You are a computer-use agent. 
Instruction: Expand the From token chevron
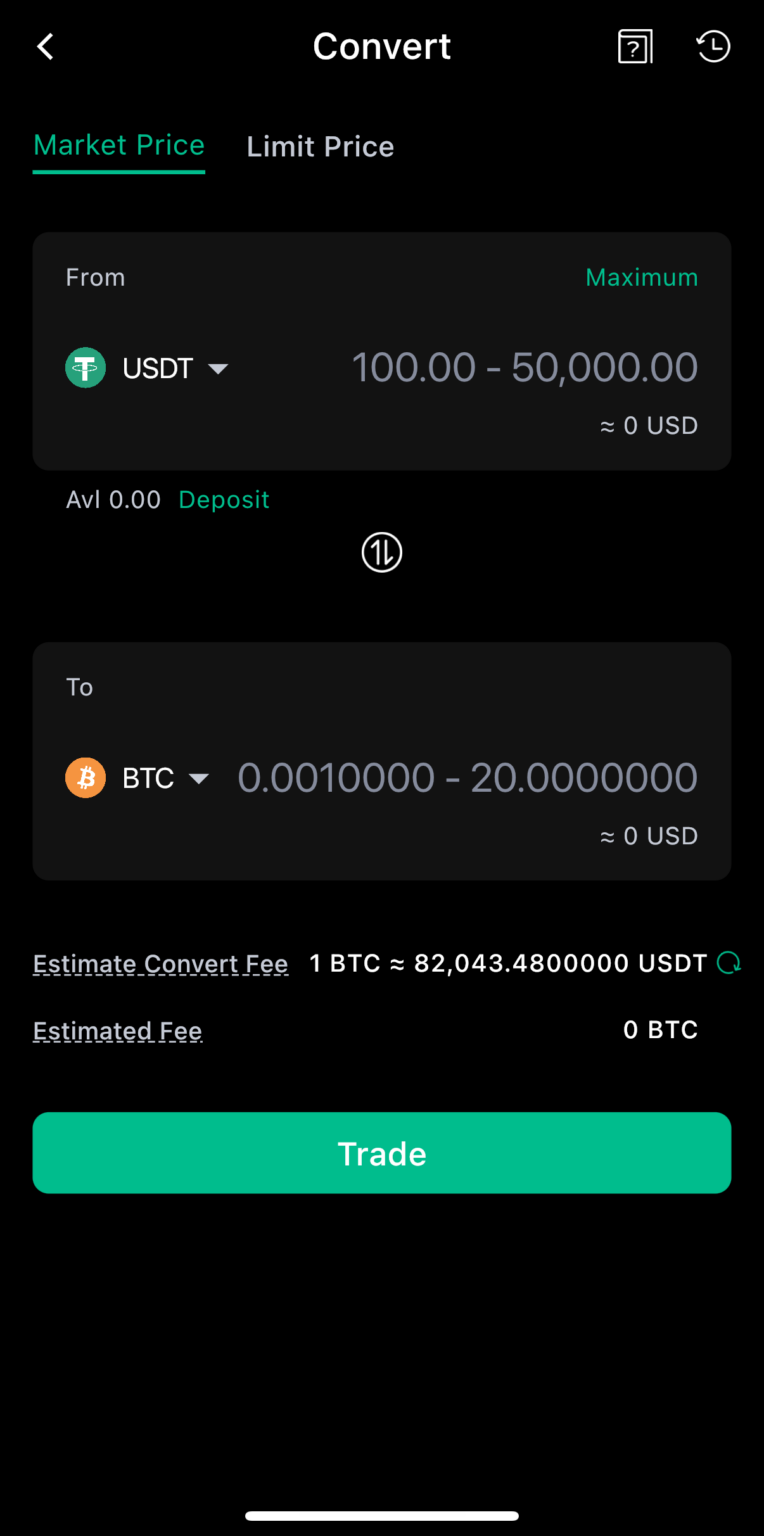(x=218, y=368)
